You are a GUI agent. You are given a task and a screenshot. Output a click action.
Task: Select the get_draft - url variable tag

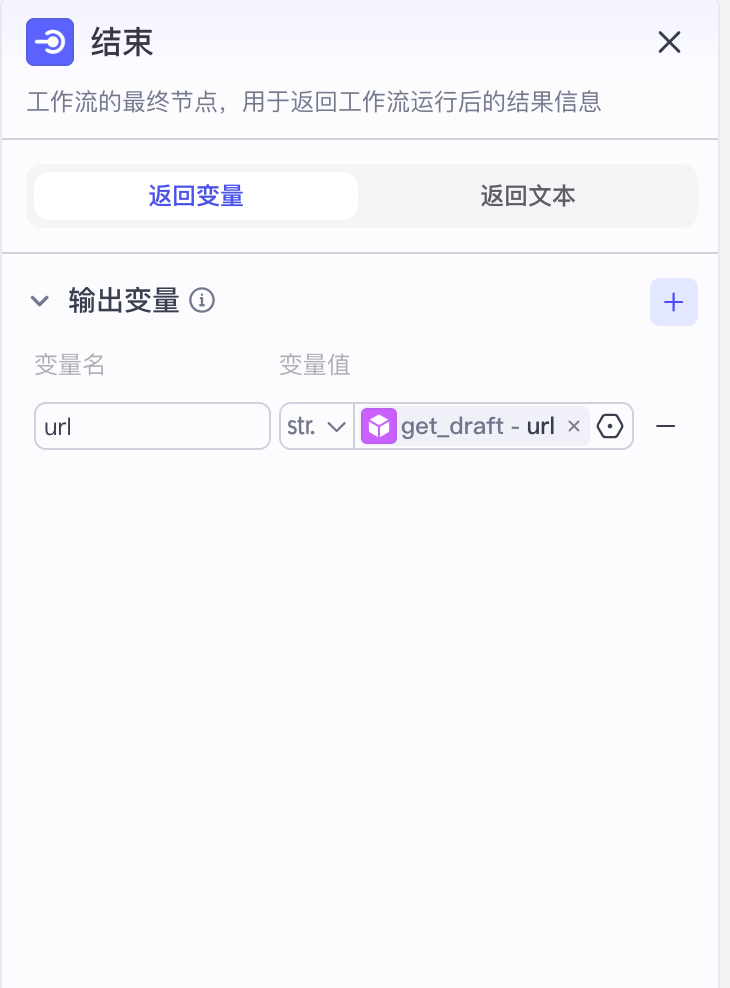(470, 426)
